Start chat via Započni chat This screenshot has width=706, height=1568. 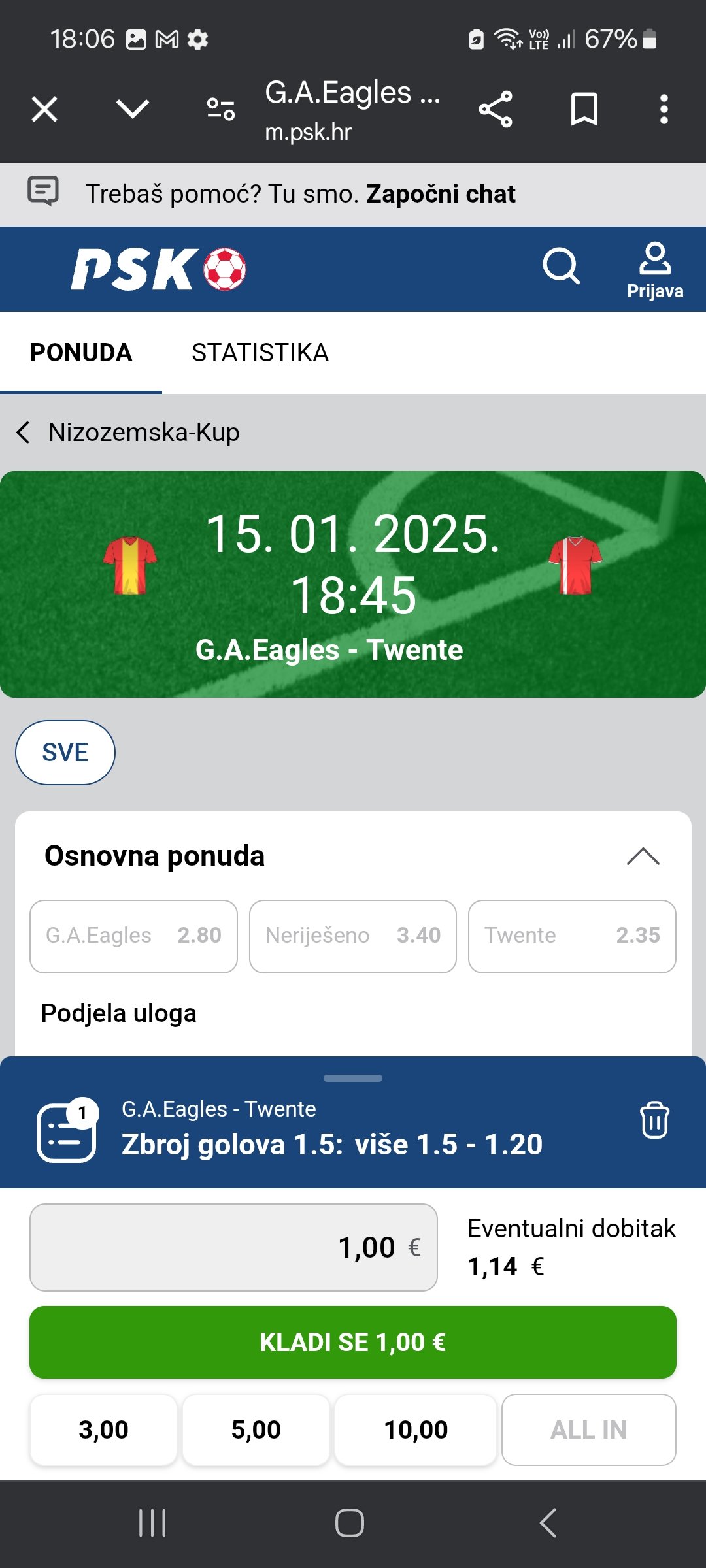click(441, 194)
